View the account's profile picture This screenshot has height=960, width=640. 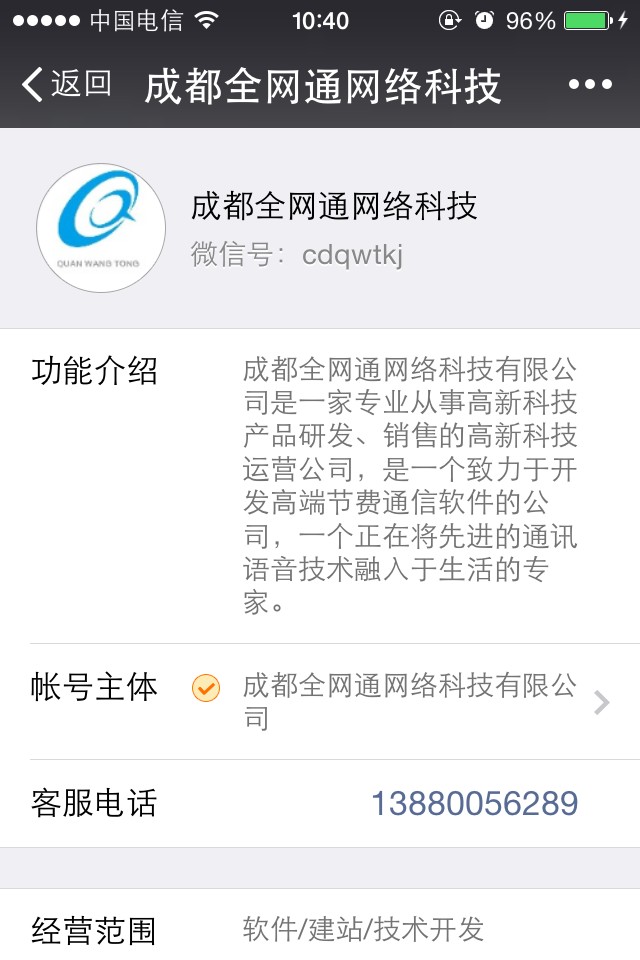click(101, 228)
